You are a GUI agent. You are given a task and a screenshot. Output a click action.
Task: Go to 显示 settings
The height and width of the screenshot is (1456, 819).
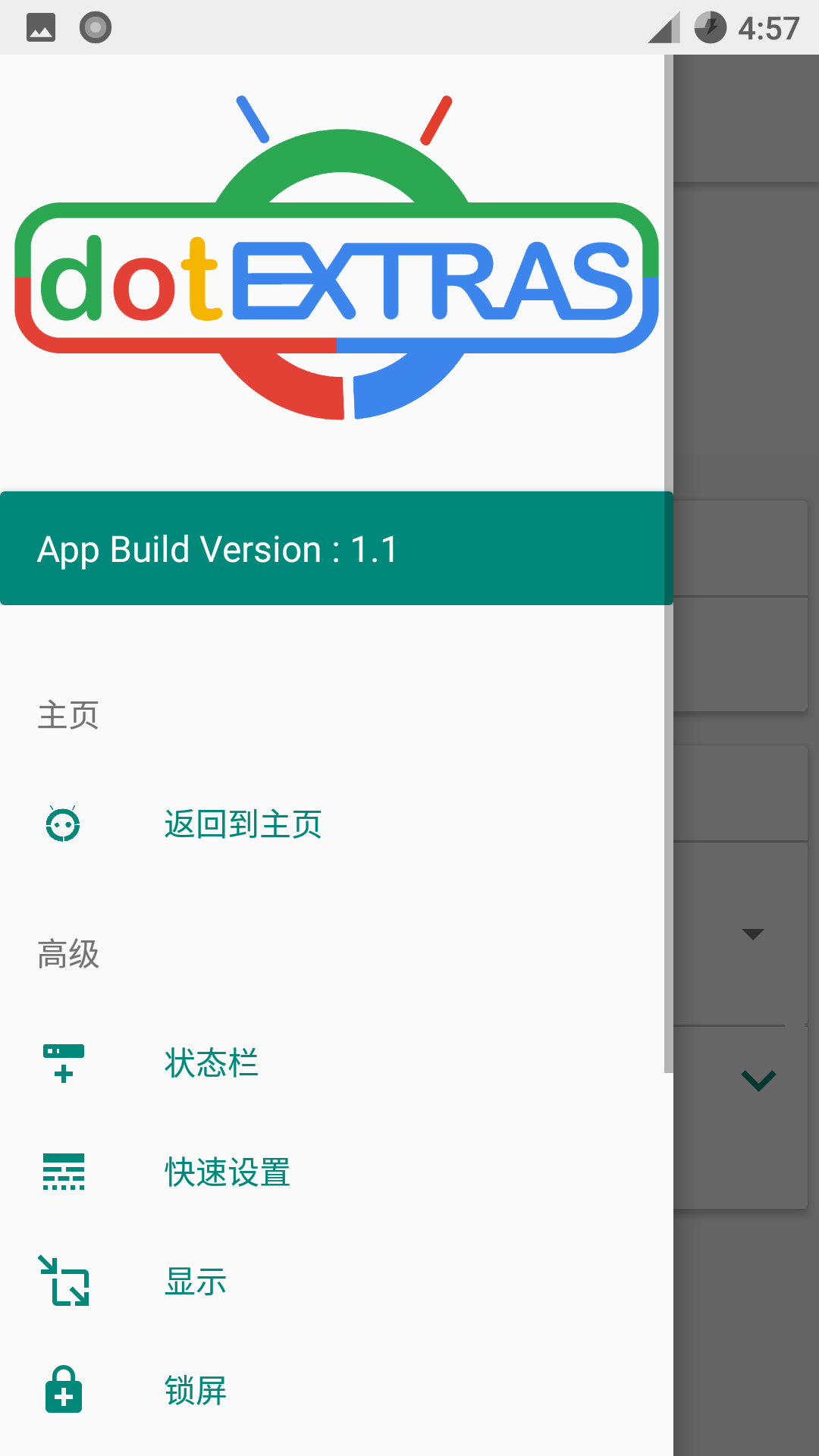click(x=196, y=1282)
